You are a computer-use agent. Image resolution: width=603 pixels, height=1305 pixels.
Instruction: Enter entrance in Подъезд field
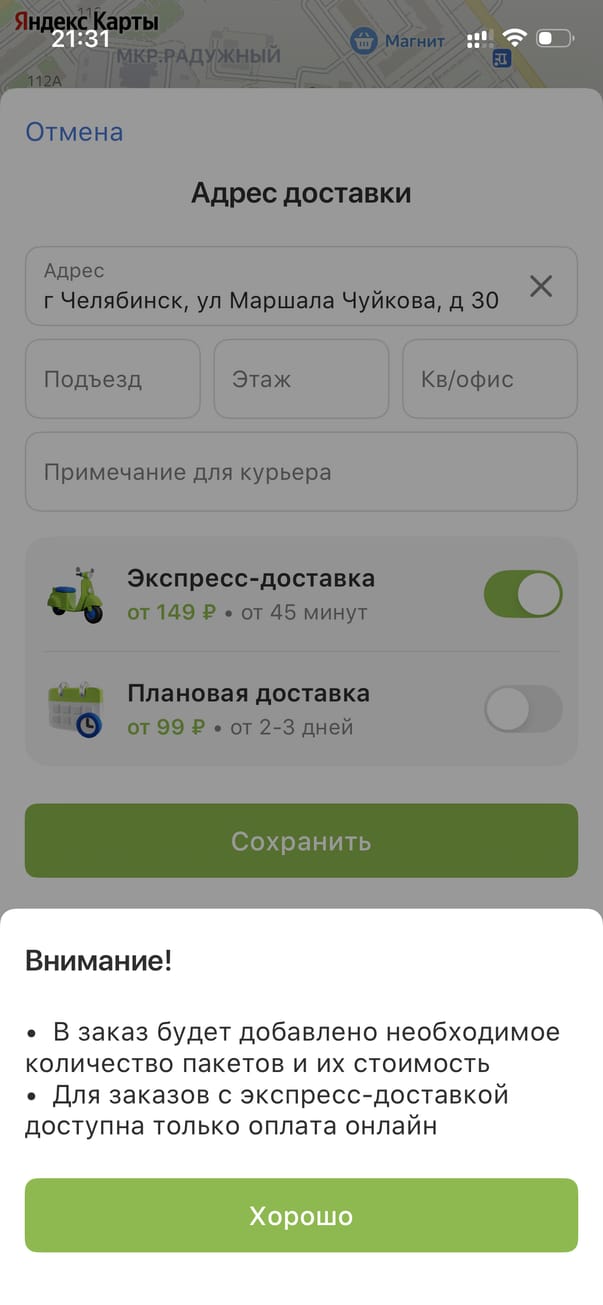pyautogui.click(x=112, y=379)
